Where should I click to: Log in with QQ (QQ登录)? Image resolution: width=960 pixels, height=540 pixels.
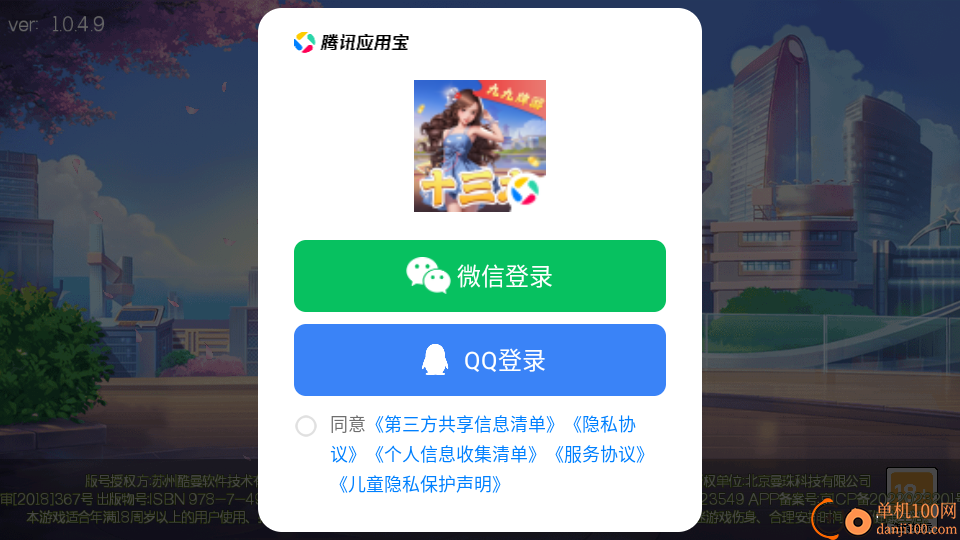(x=479, y=360)
